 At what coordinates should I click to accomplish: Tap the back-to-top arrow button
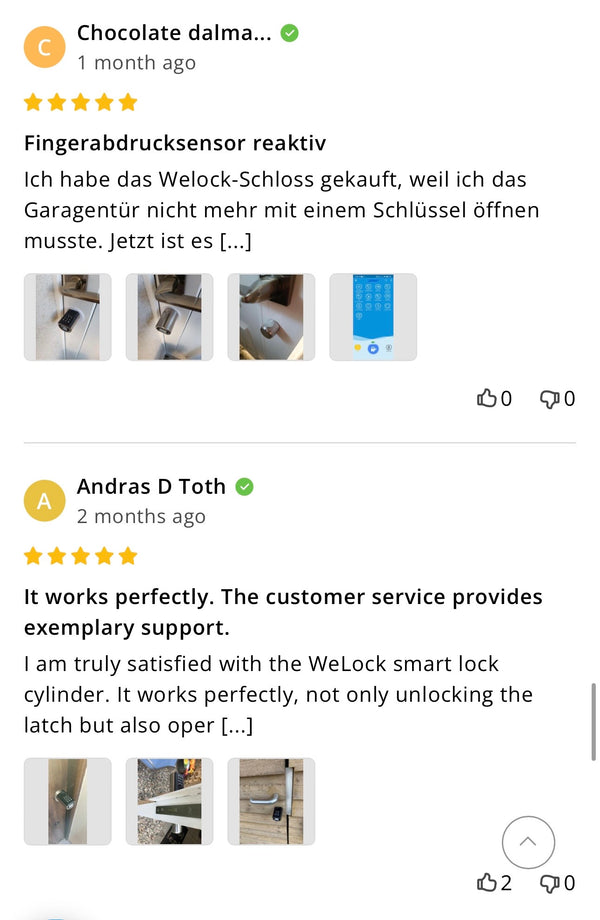point(528,842)
